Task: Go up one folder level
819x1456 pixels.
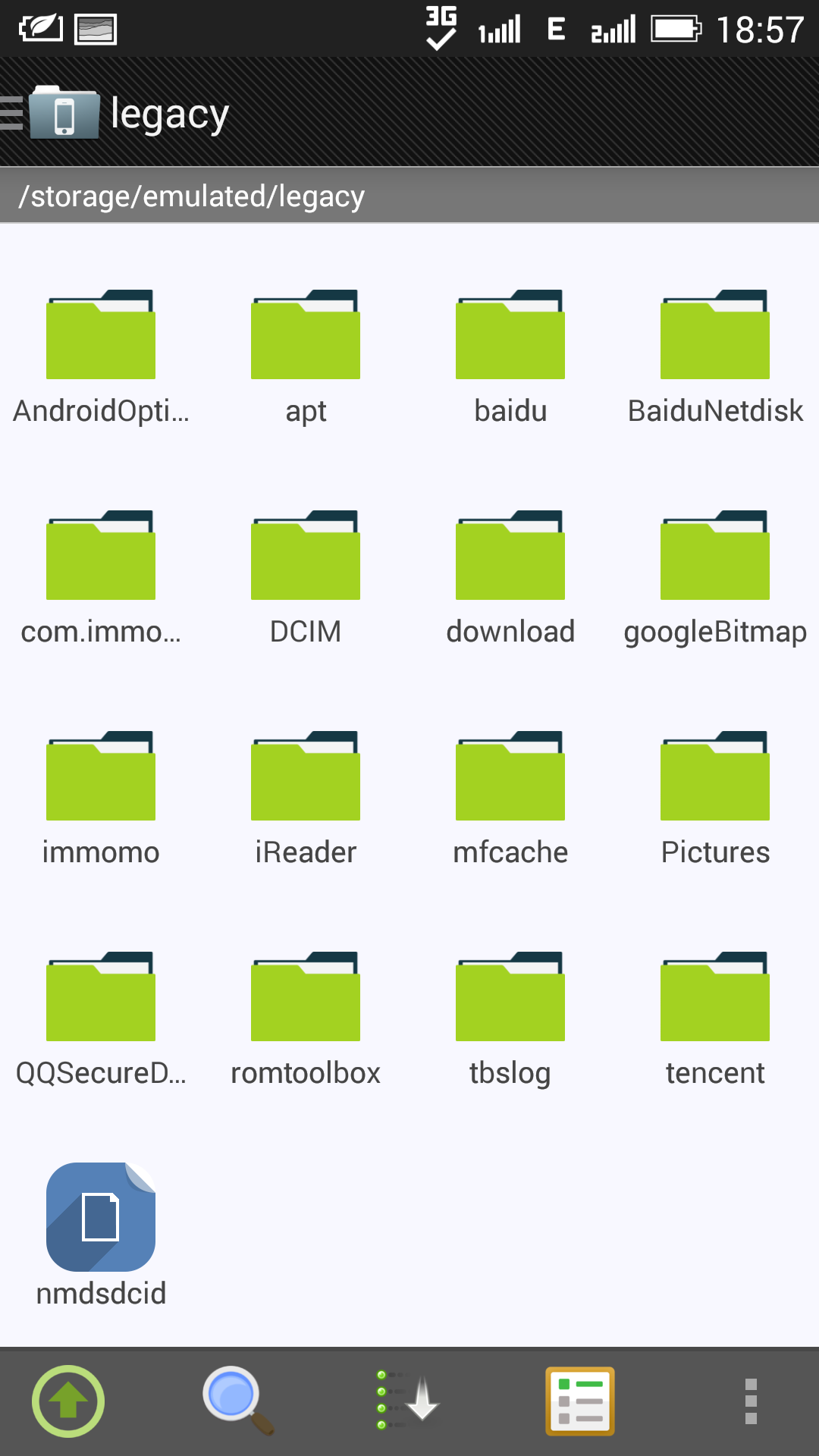Action: [x=68, y=1401]
